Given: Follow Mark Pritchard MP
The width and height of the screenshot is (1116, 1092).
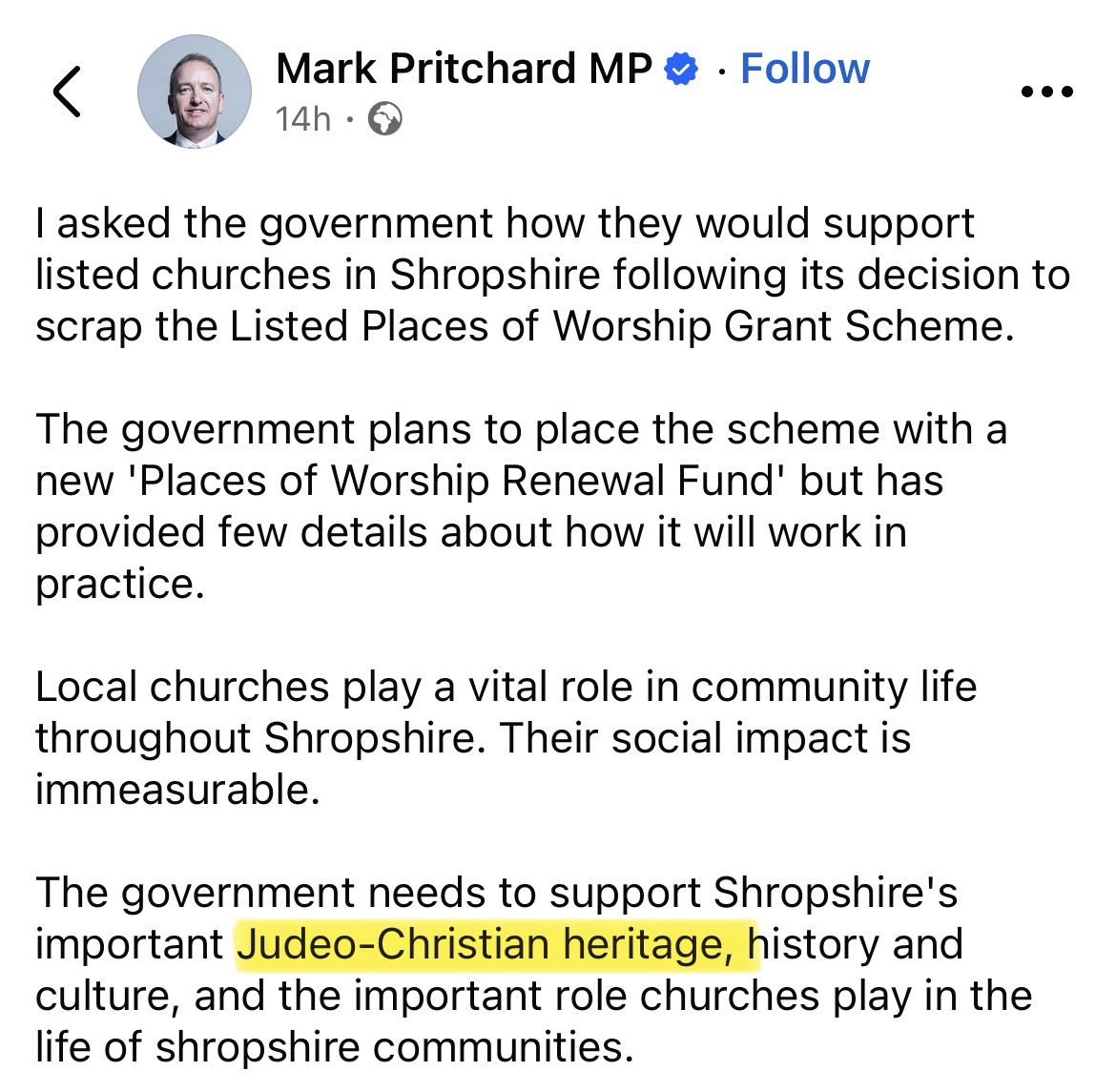Looking at the screenshot, I should point(804,69).
